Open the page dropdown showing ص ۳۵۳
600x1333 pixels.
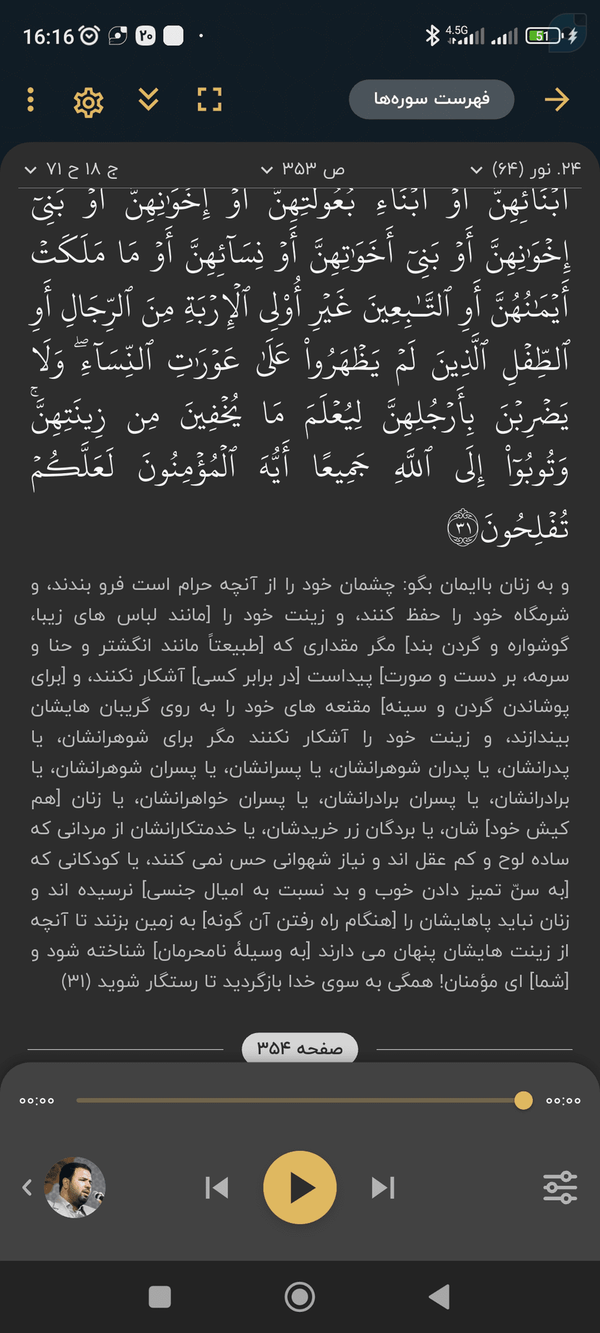pyautogui.click(x=301, y=168)
